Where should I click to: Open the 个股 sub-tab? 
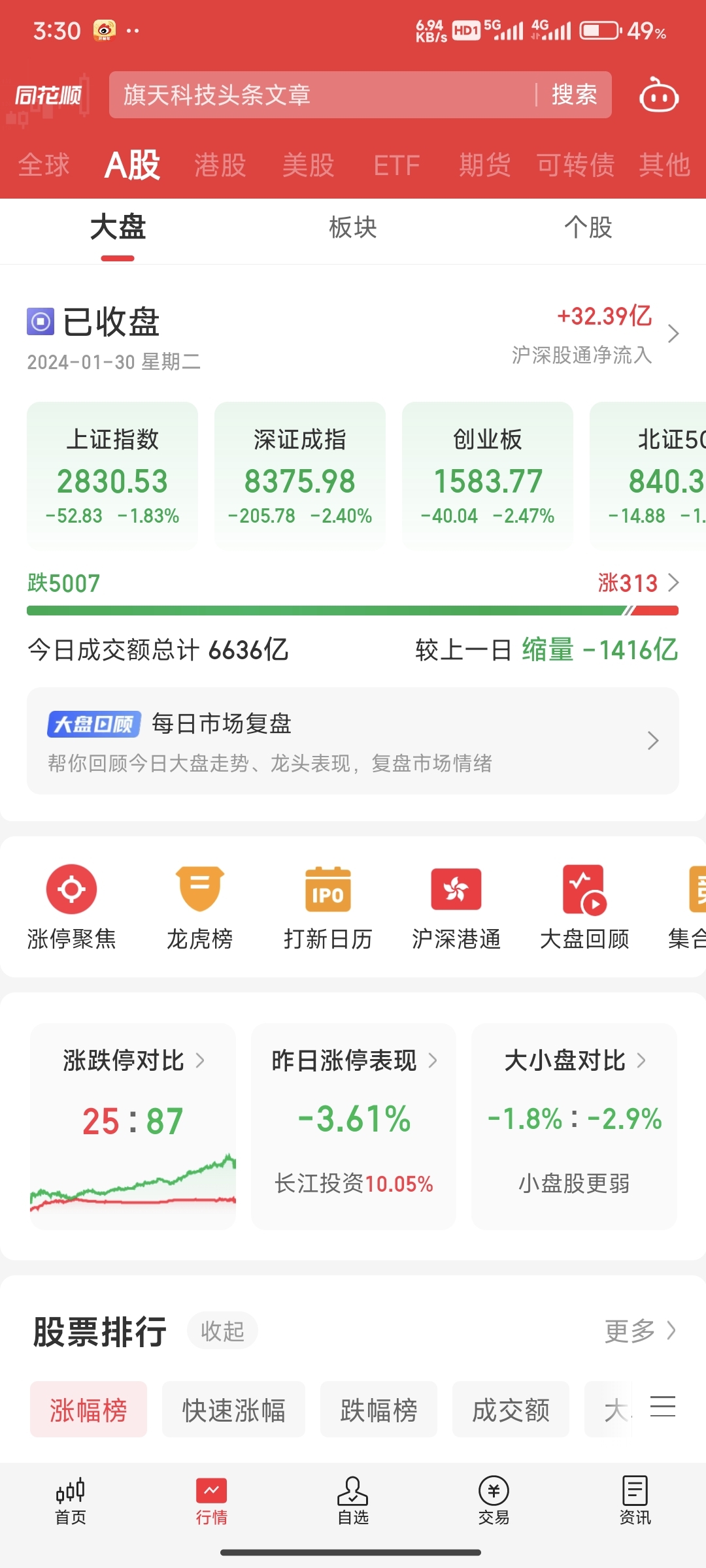point(588,228)
